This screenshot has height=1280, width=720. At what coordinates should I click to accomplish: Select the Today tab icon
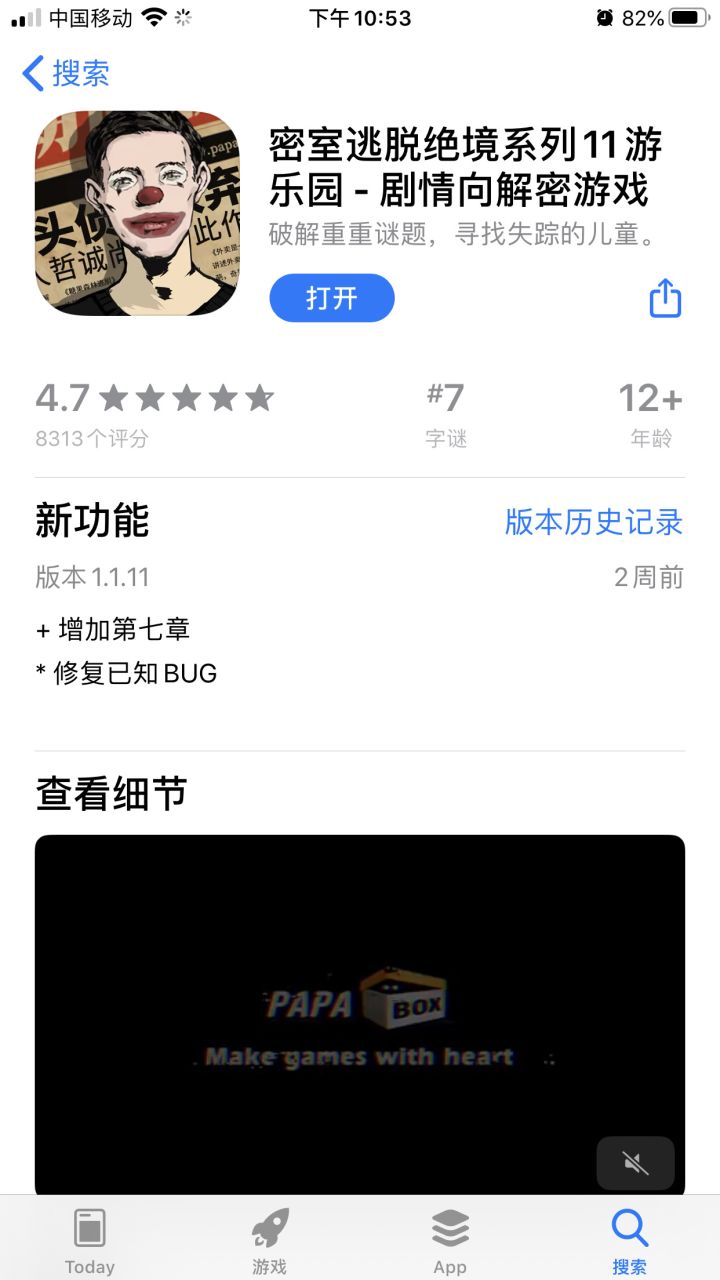click(90, 1228)
